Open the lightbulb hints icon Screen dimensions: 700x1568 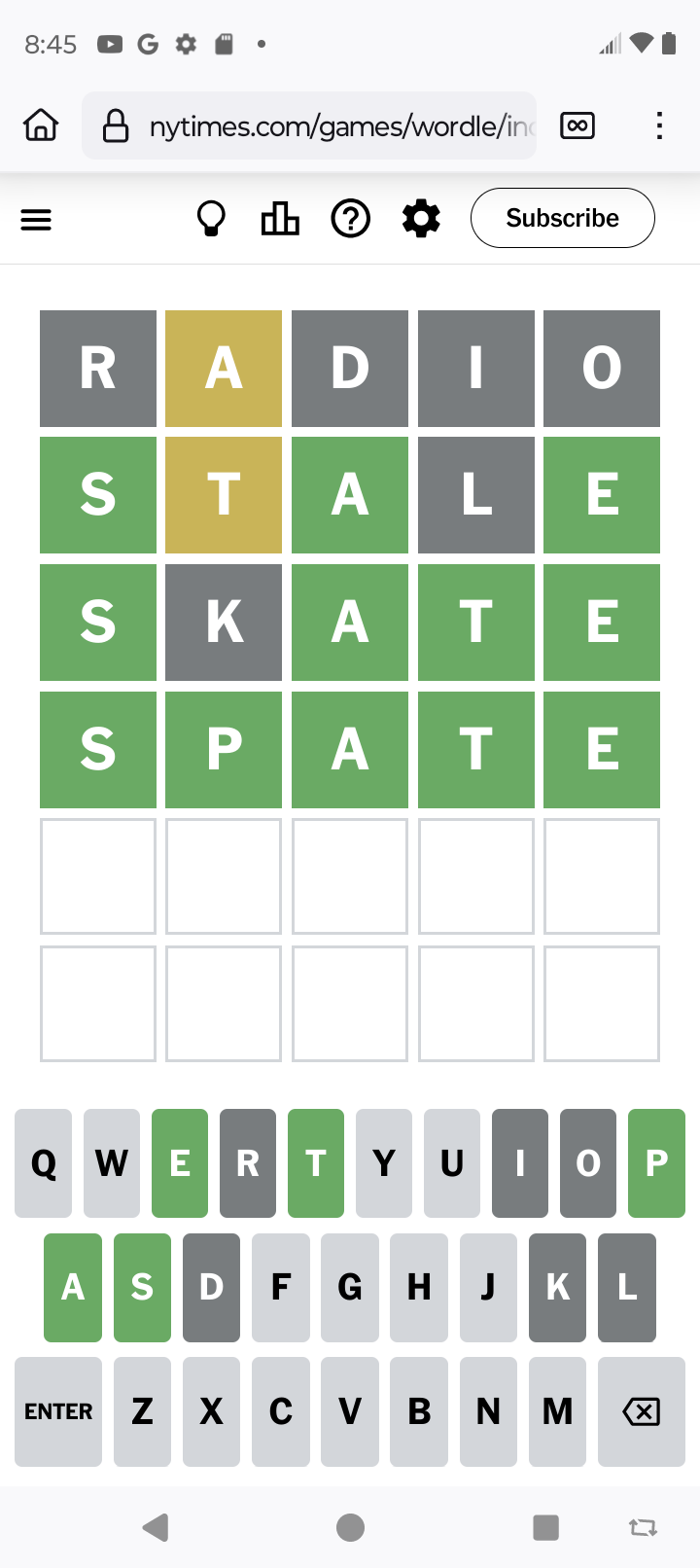pos(211,219)
